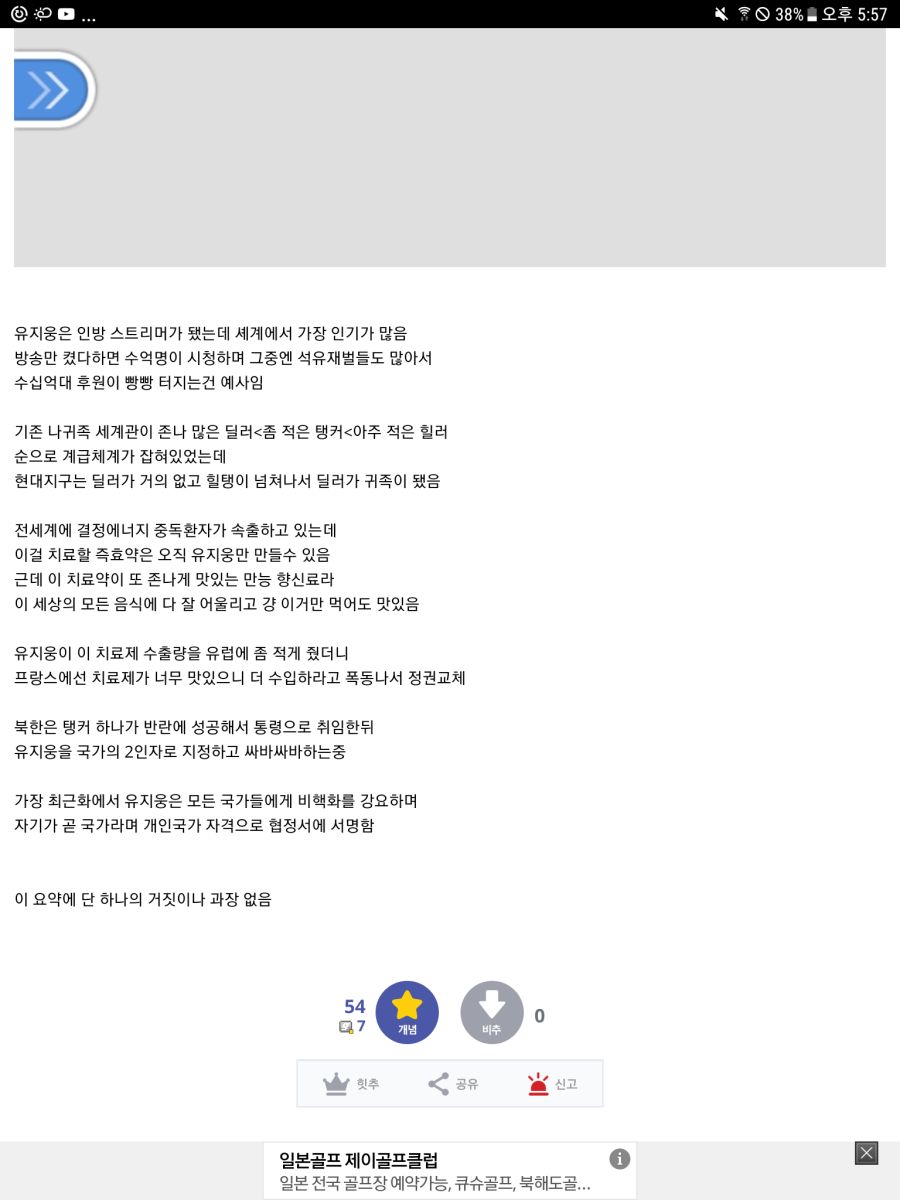Open the 힛추 crown recommendation

351,1084
